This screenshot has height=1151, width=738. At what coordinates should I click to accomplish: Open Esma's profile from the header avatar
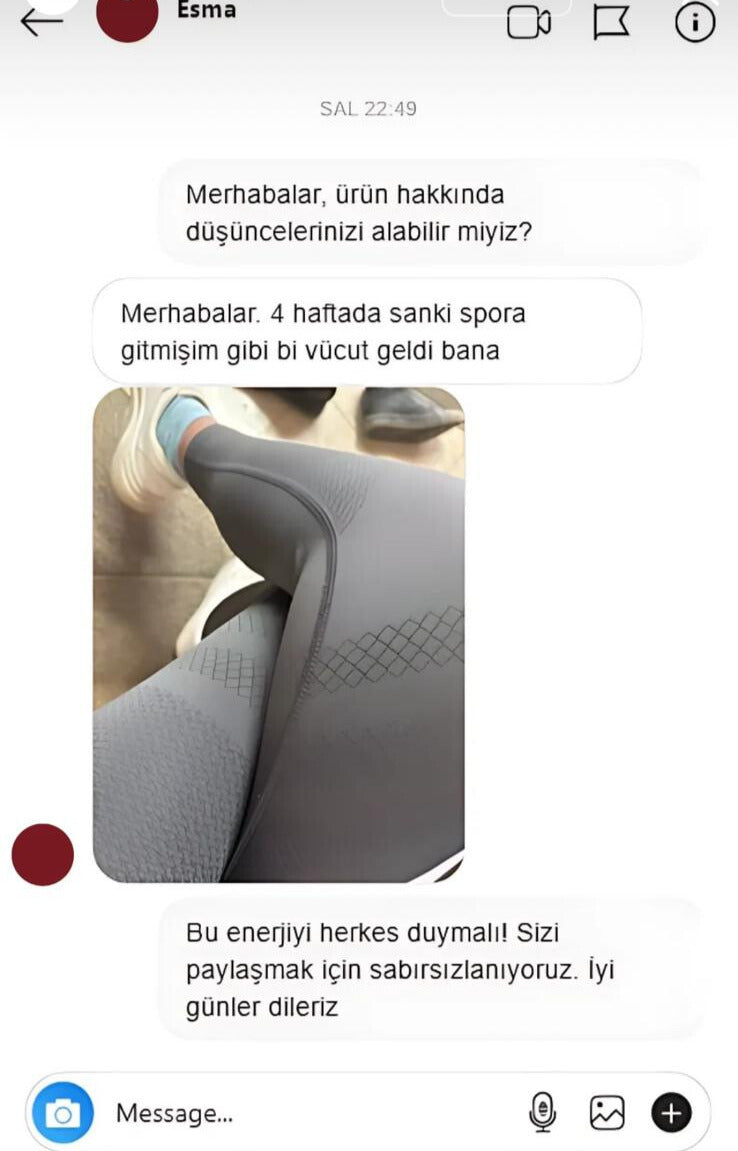pos(127,16)
